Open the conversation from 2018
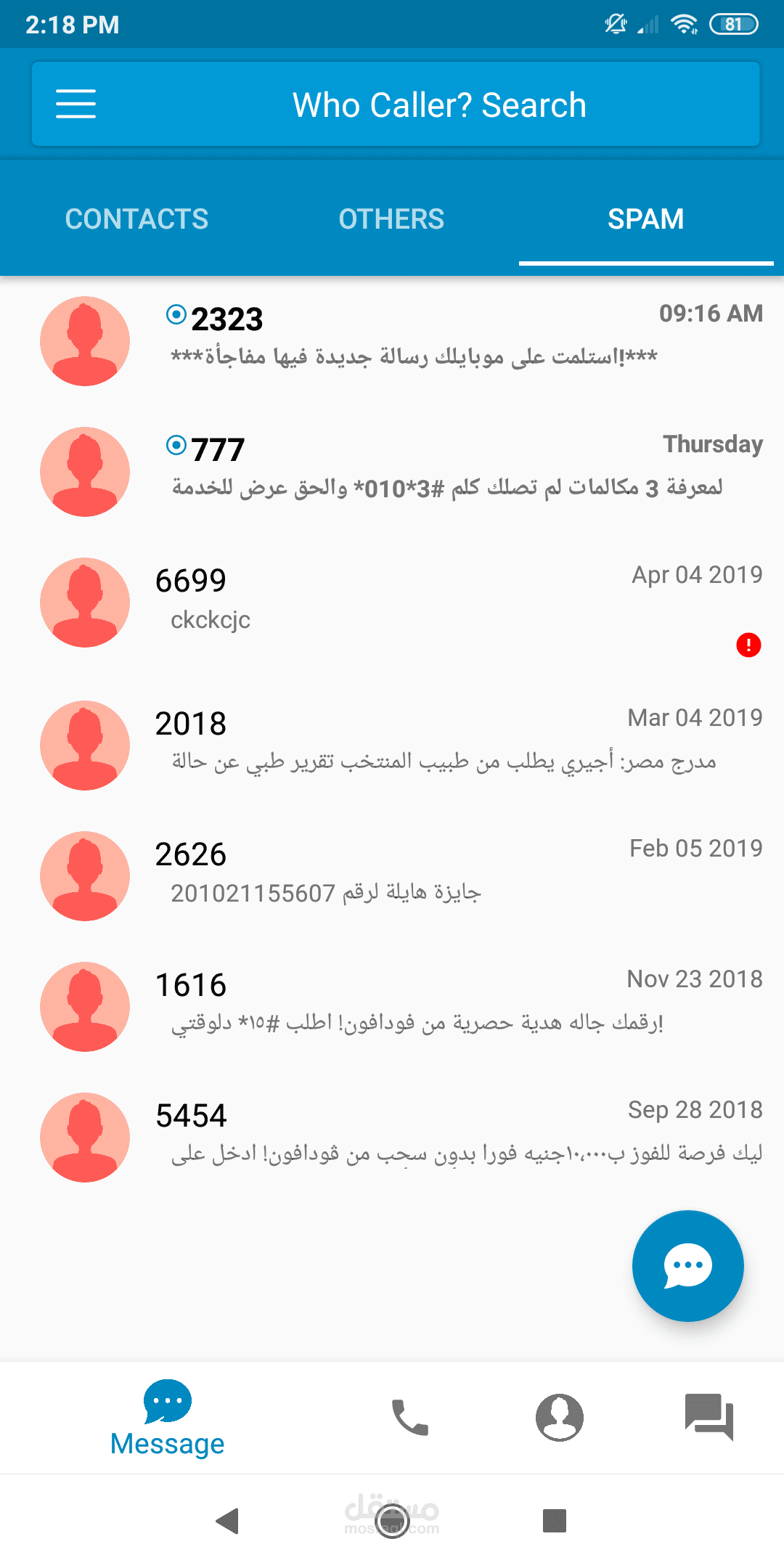This screenshot has height=1568, width=784. 392,746
